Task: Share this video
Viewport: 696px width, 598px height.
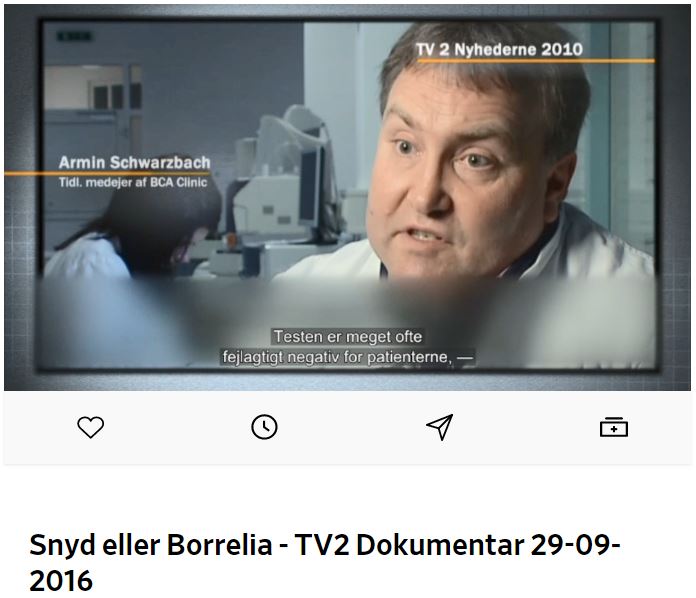Action: coord(439,427)
